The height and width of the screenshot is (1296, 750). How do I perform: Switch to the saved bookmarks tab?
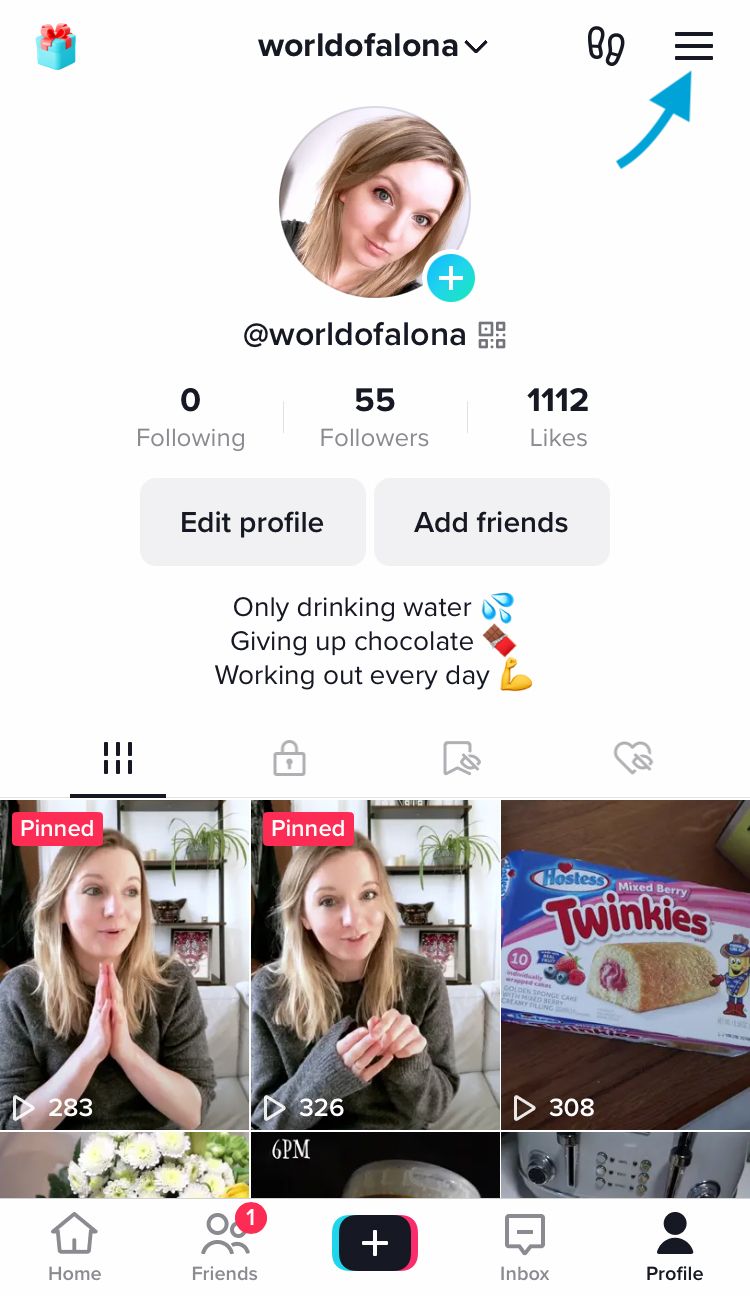pos(461,759)
